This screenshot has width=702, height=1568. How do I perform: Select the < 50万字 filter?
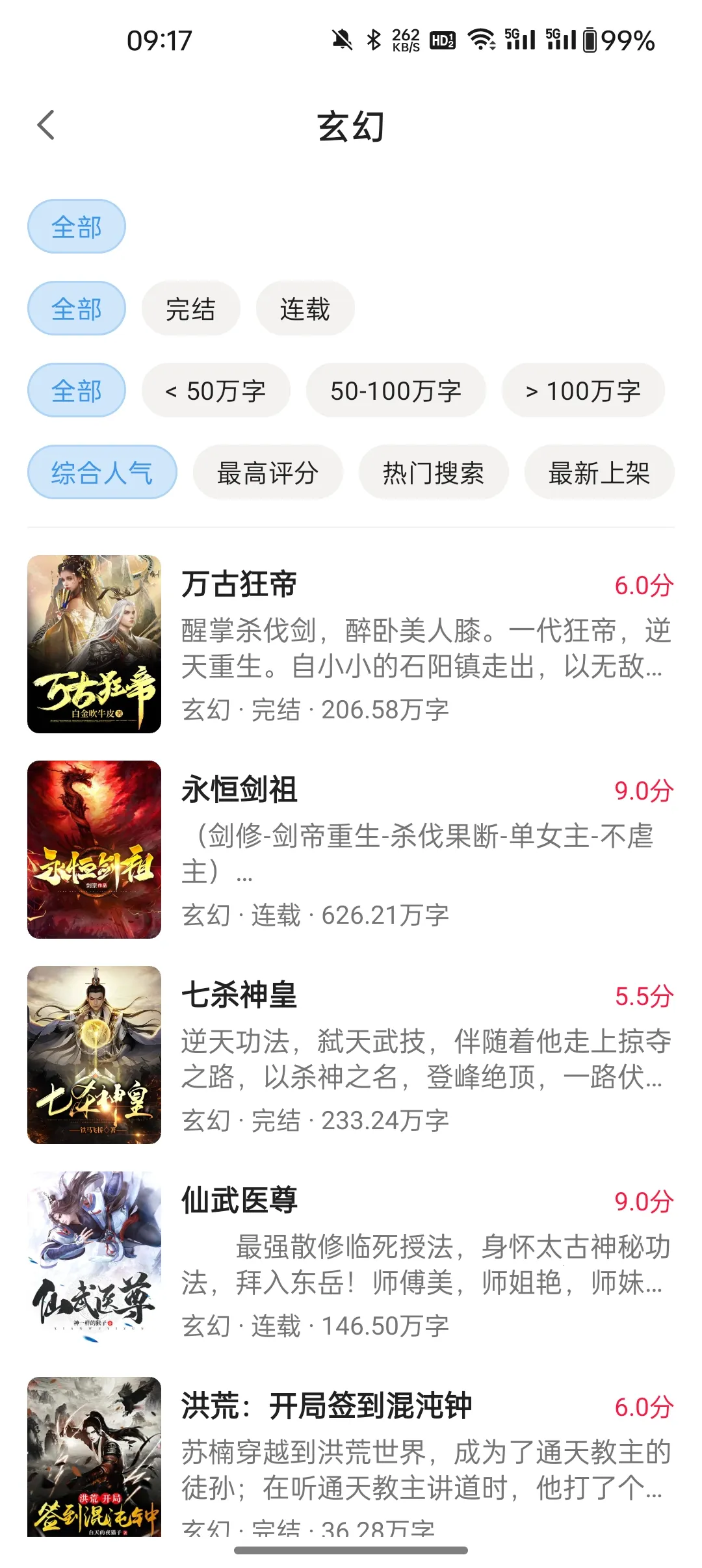coord(216,391)
